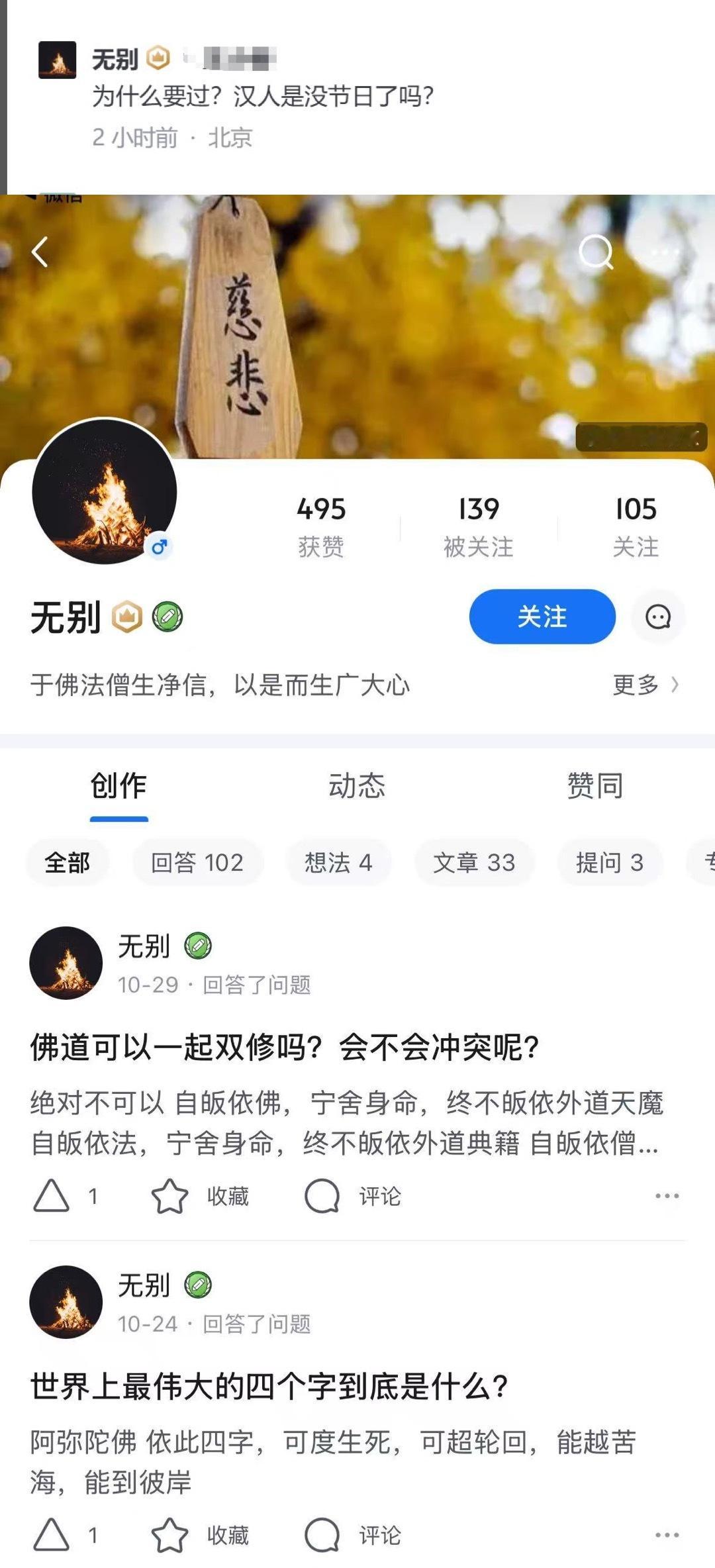Tap the green verified badge beside the username
This screenshot has height=1568, width=715.
click(x=169, y=615)
